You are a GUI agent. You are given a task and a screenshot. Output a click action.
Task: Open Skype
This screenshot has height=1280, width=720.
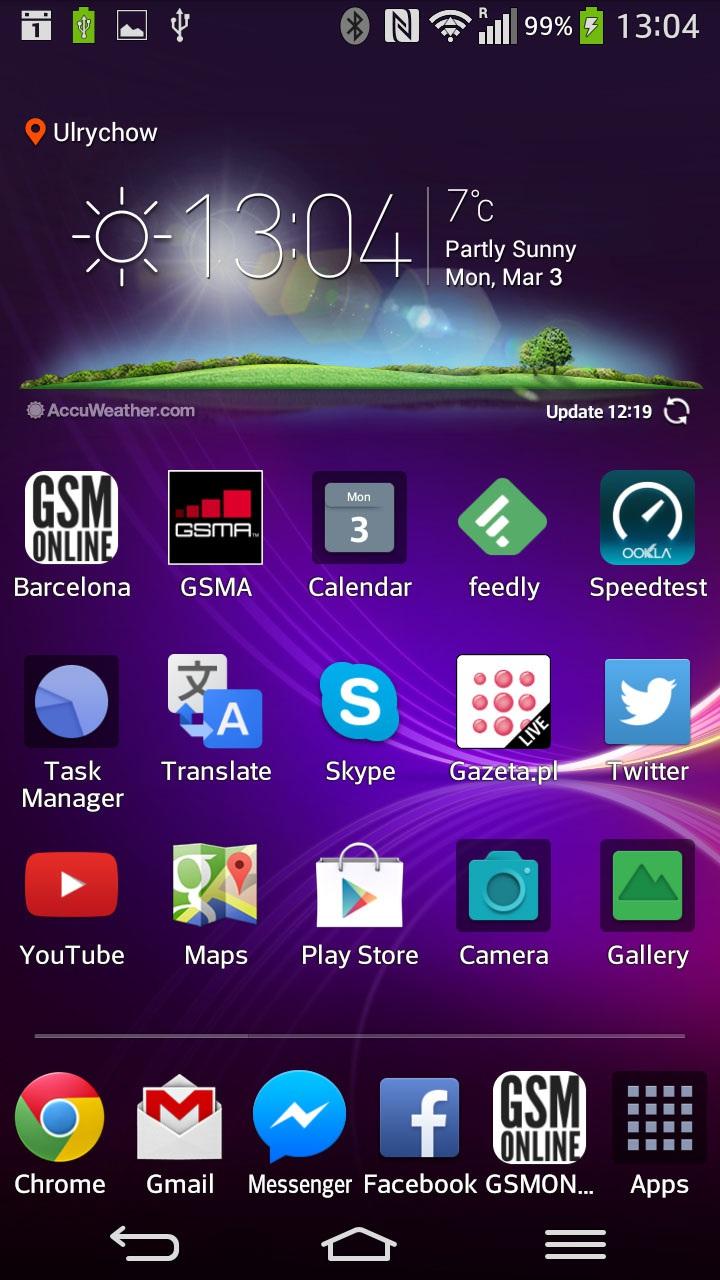pos(359,702)
